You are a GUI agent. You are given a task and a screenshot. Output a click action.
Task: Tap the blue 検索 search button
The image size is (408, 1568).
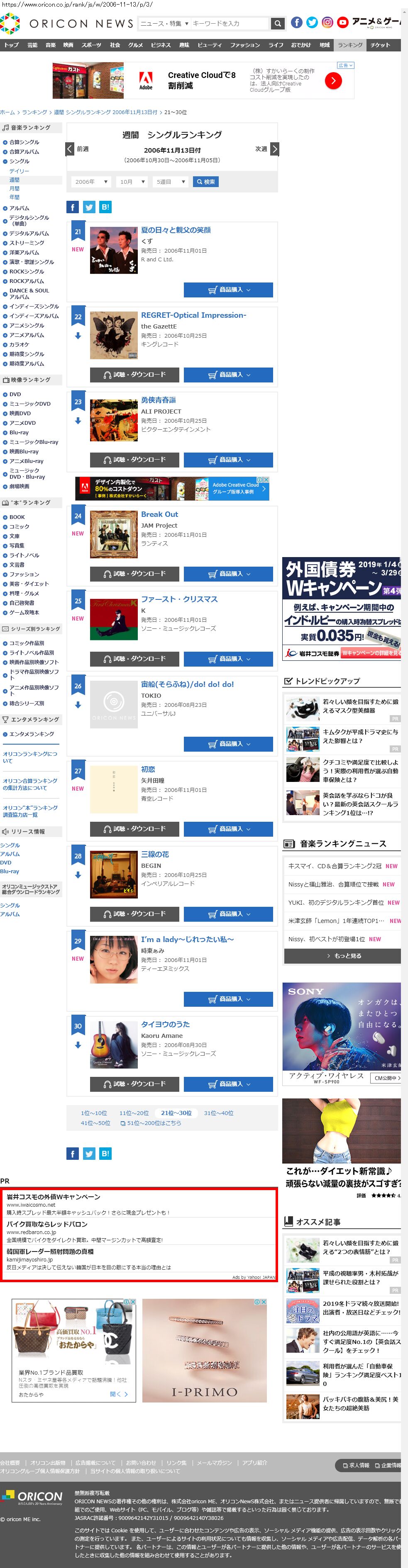pos(205,181)
